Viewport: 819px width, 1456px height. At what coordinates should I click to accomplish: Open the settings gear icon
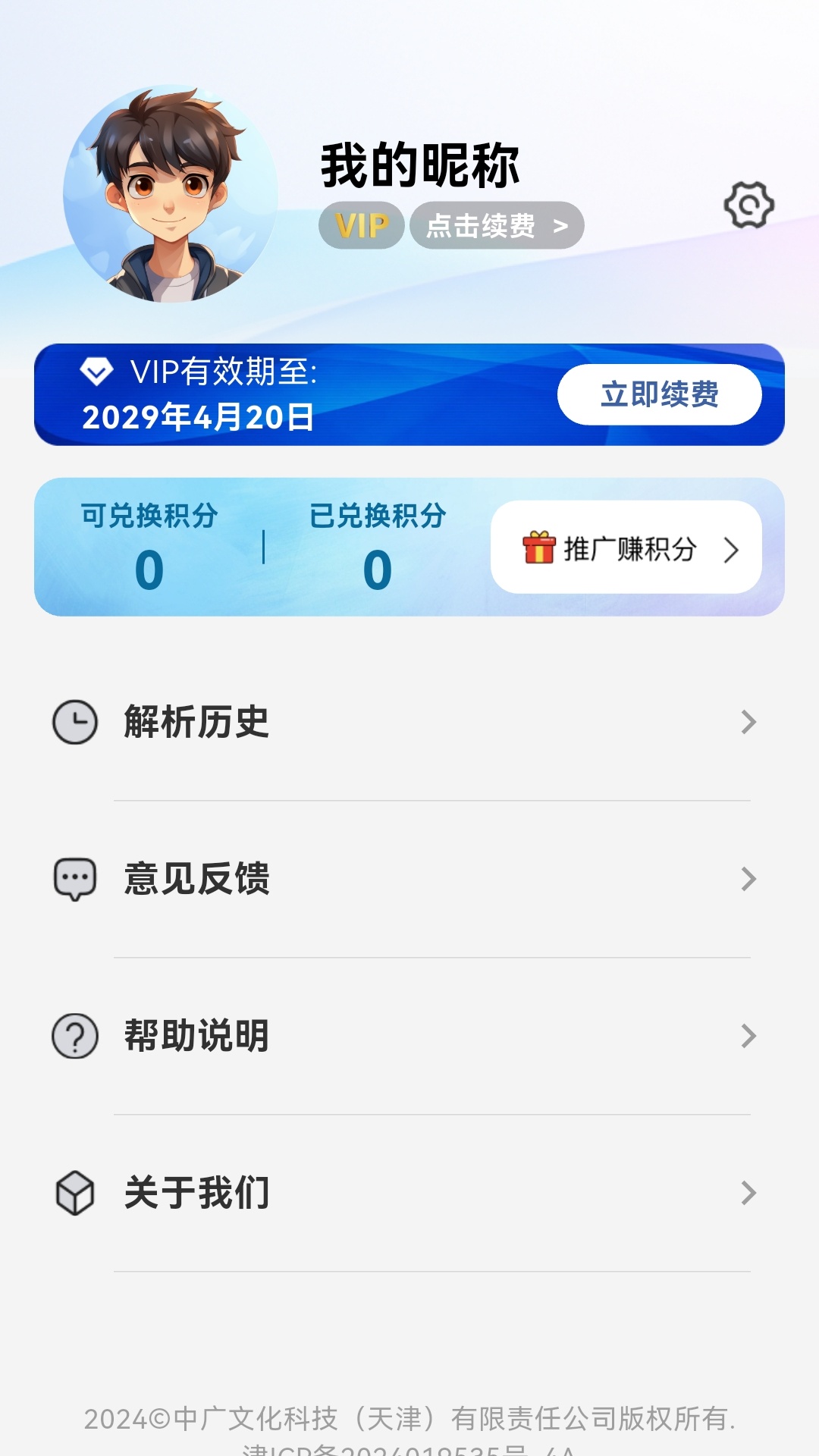750,204
